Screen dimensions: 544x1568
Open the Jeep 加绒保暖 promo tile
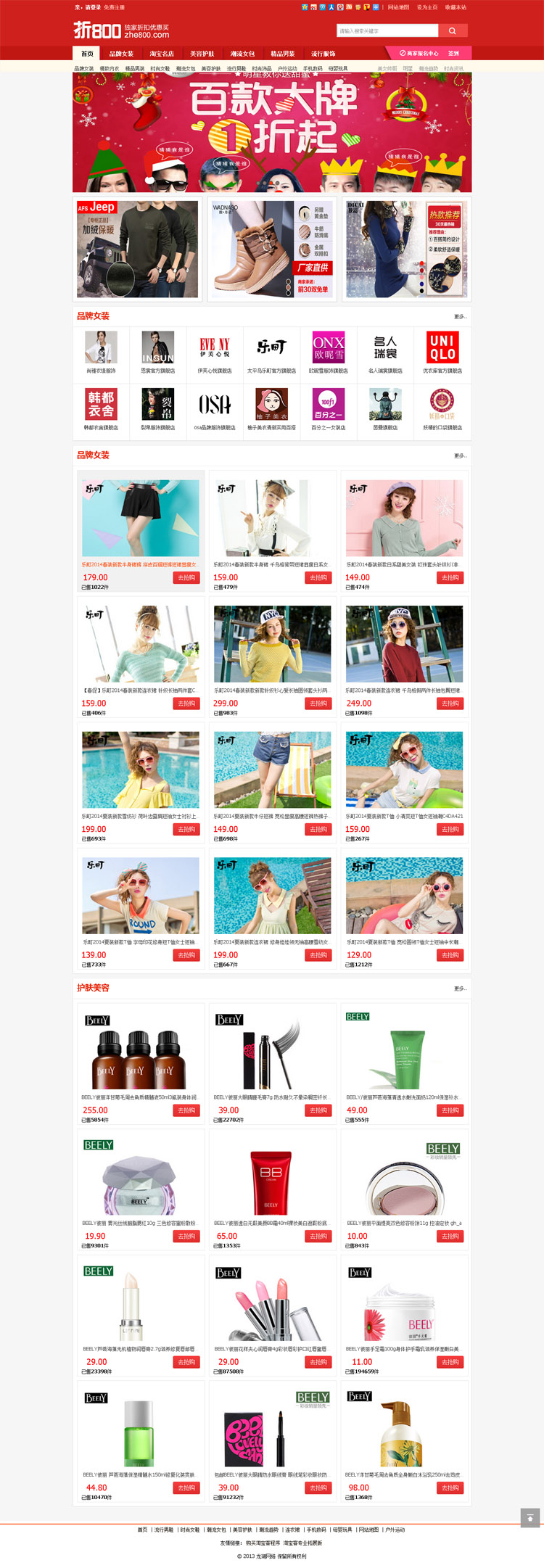138,249
